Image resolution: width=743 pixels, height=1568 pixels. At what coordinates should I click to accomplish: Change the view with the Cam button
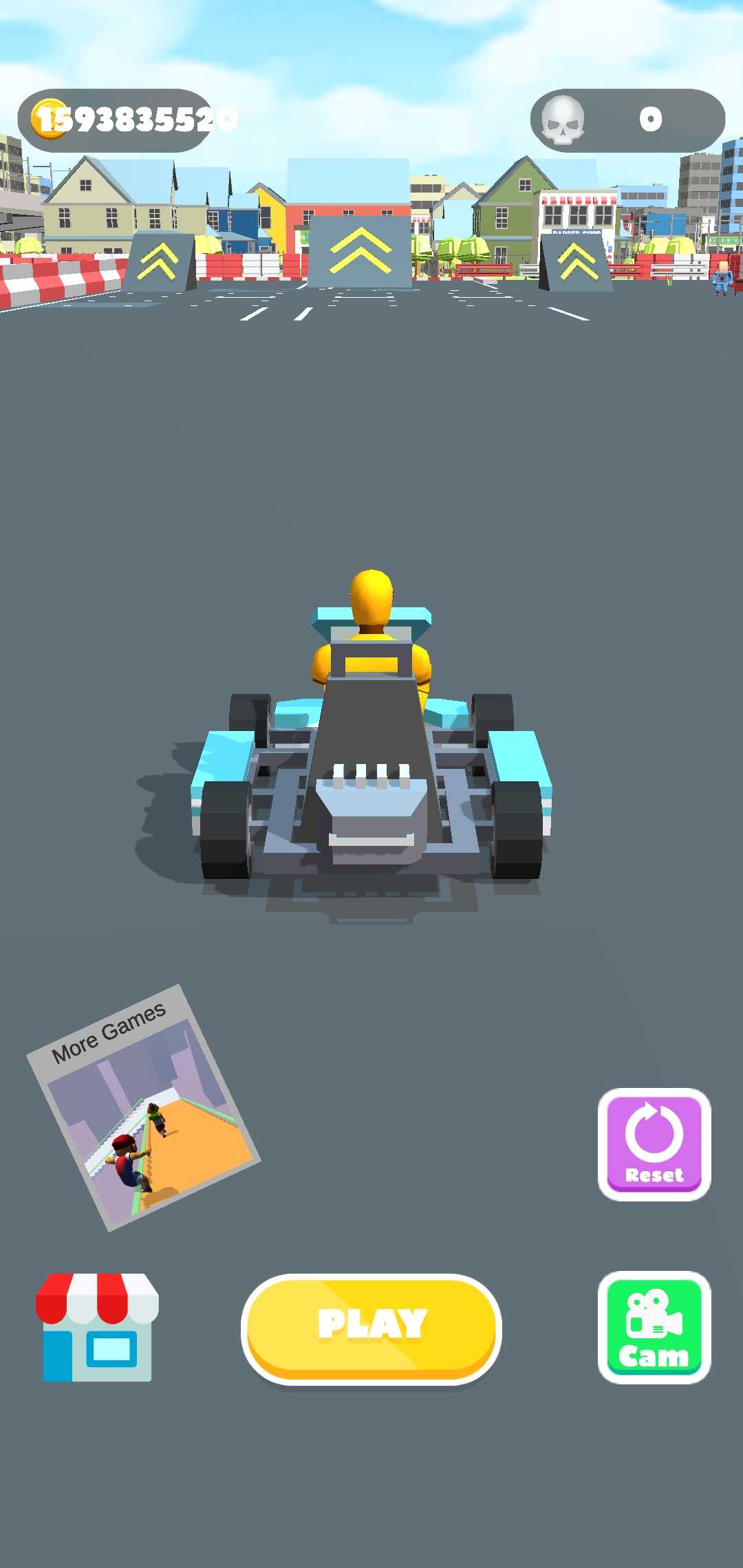[654, 1327]
